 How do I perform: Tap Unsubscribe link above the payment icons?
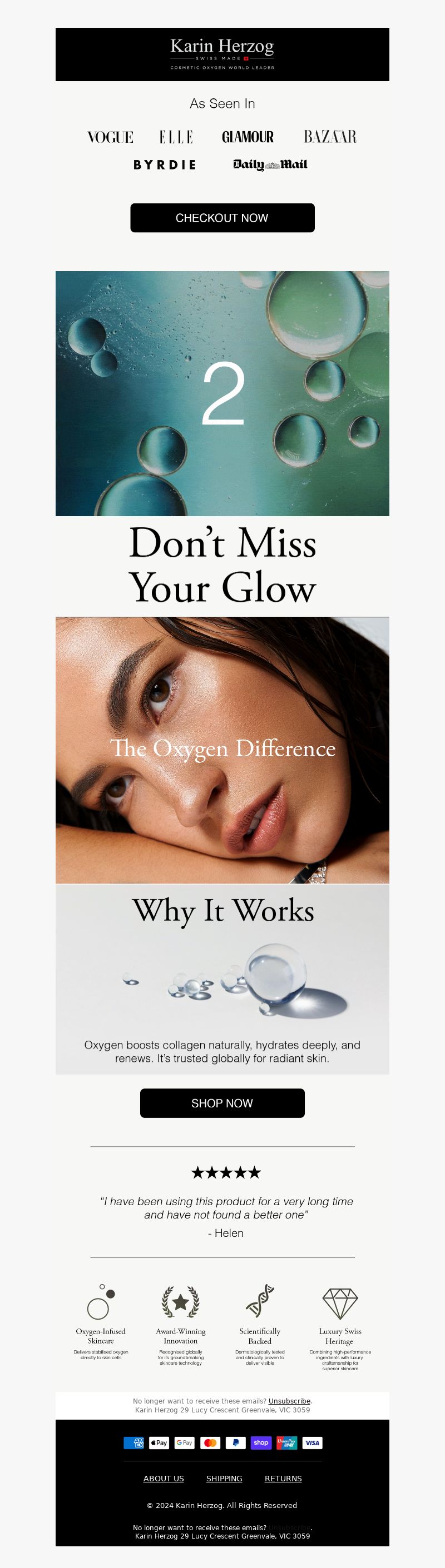[289, 1401]
